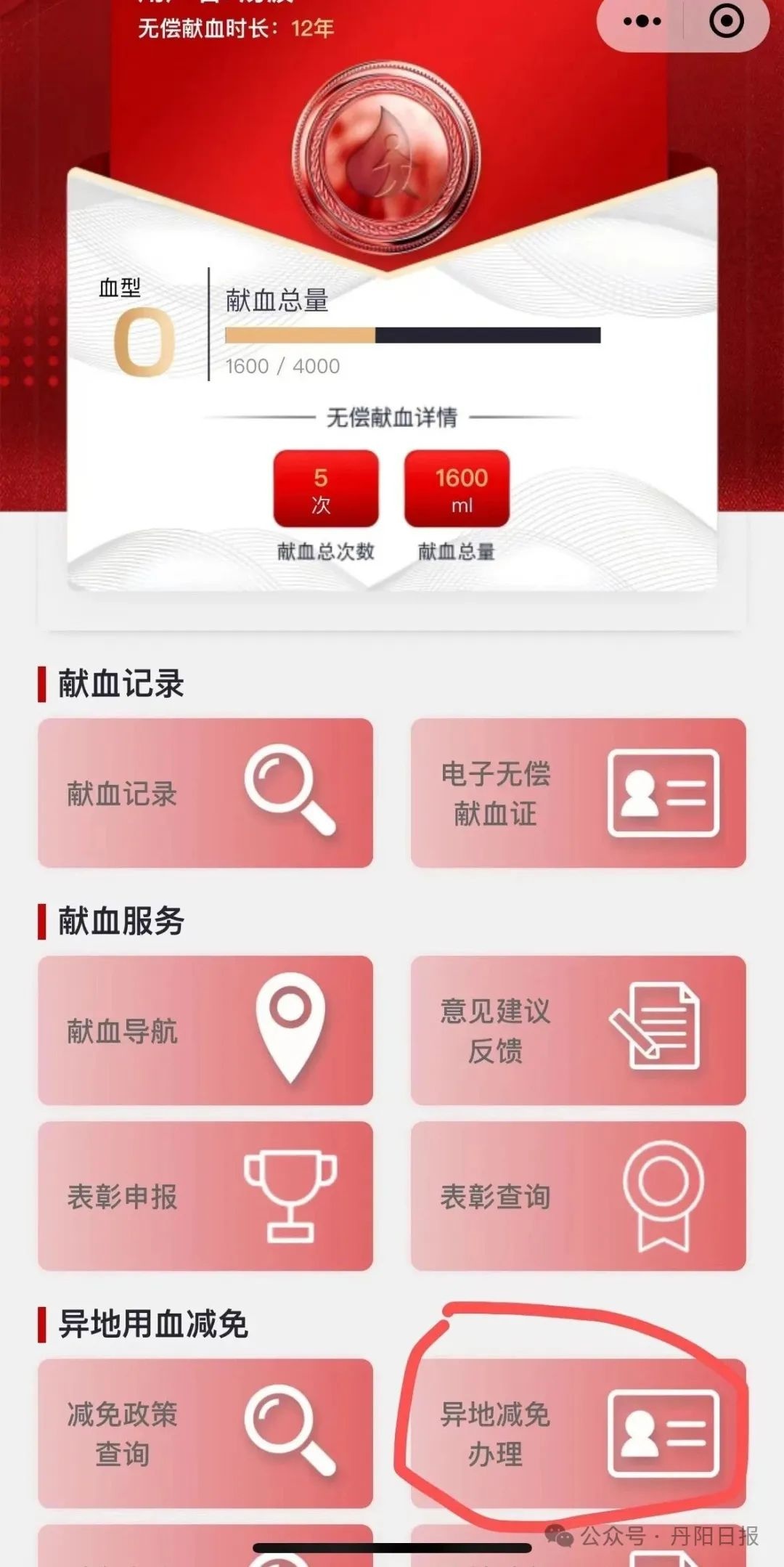Open the 表彰查询 card
784x1567 pixels.
578,1196
